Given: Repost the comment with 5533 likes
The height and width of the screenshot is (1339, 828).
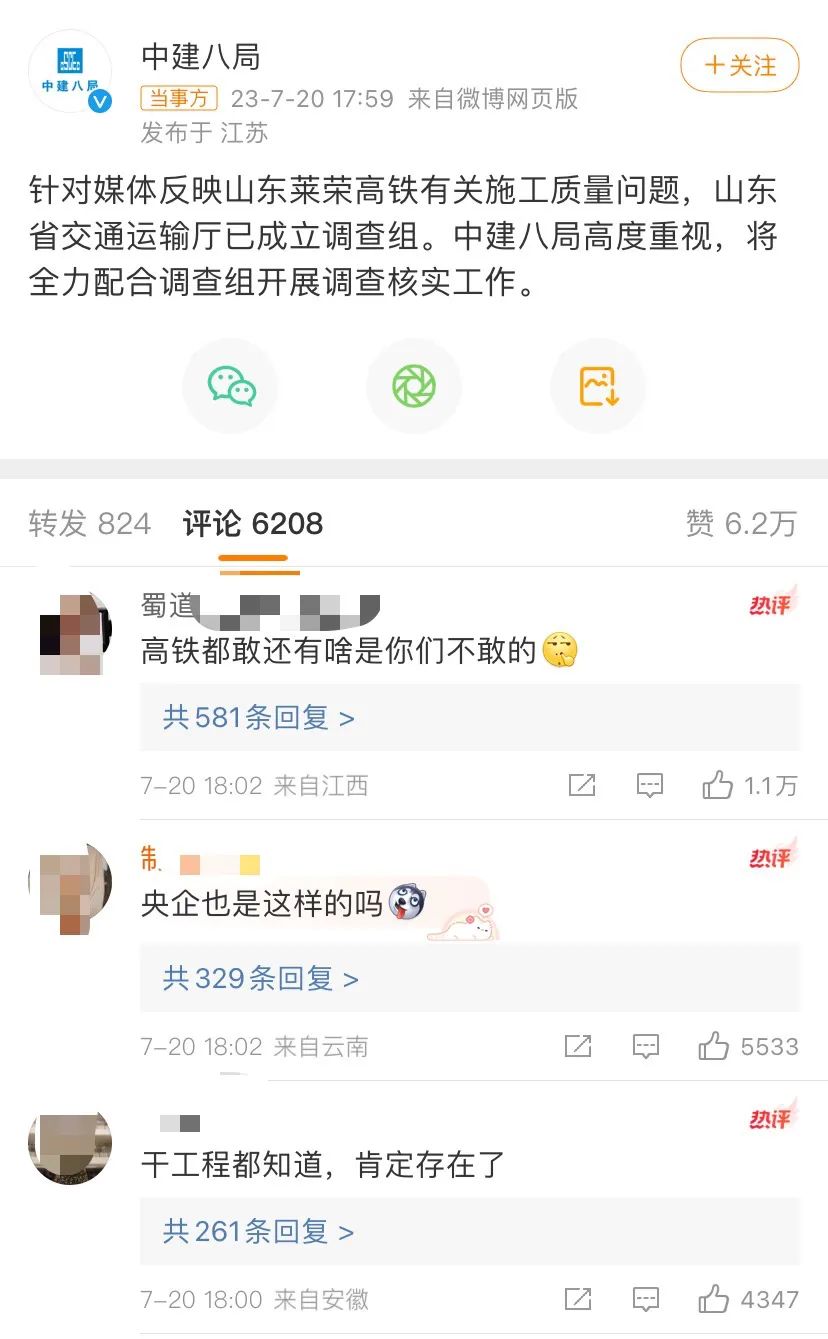Looking at the screenshot, I should tap(578, 1047).
